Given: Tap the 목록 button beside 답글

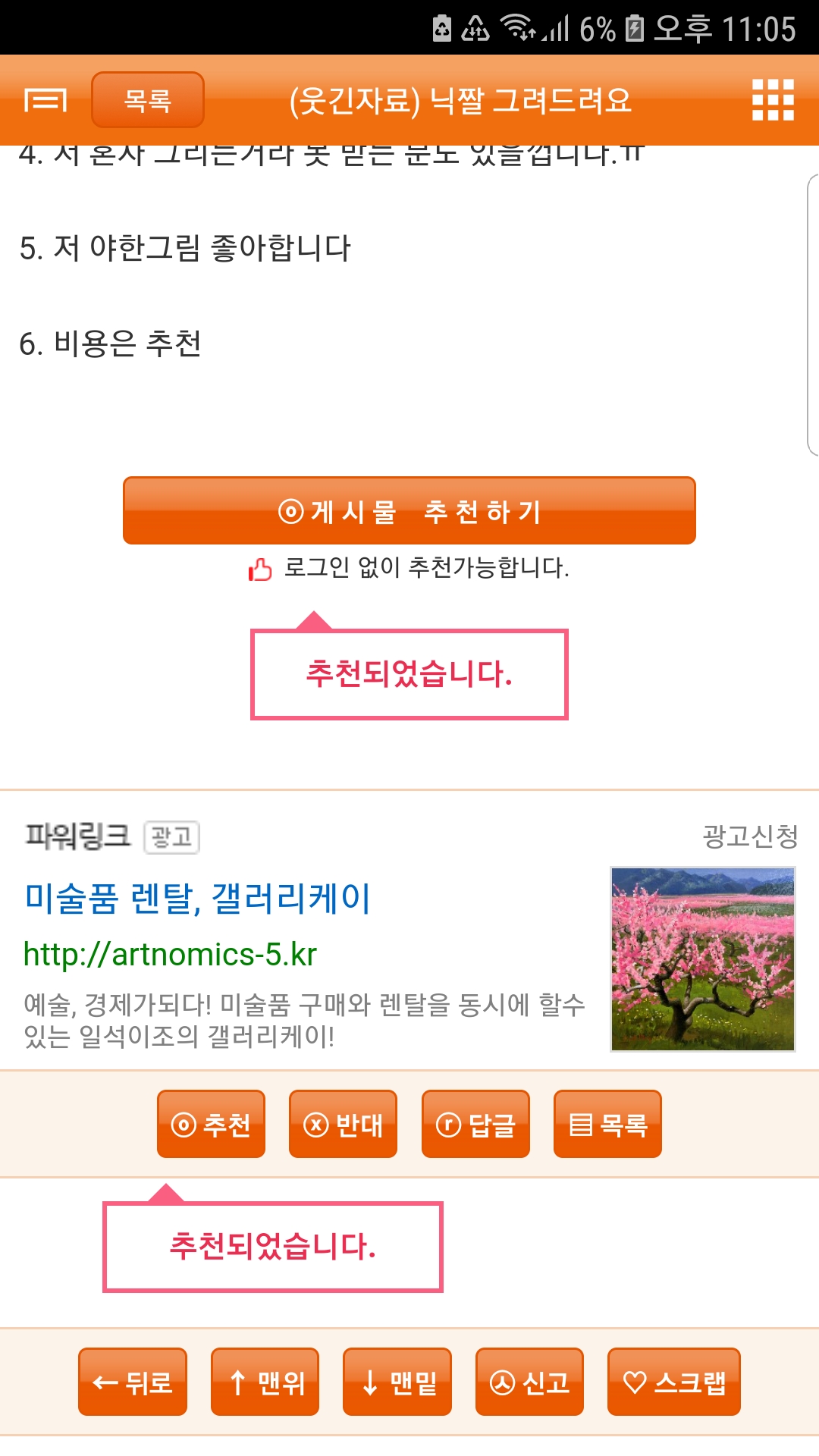Looking at the screenshot, I should [607, 1124].
